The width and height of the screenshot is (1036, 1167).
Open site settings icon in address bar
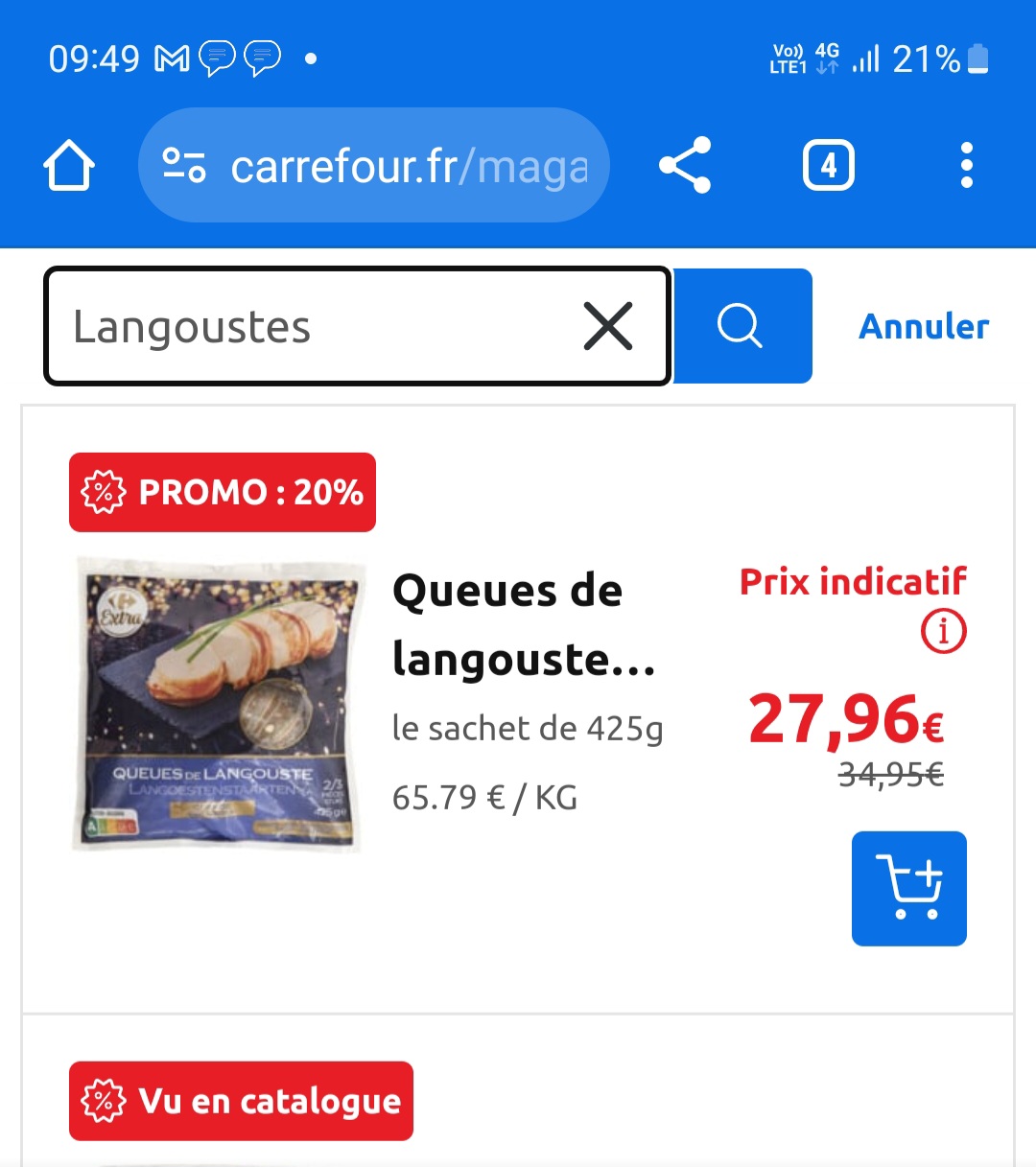[184, 166]
